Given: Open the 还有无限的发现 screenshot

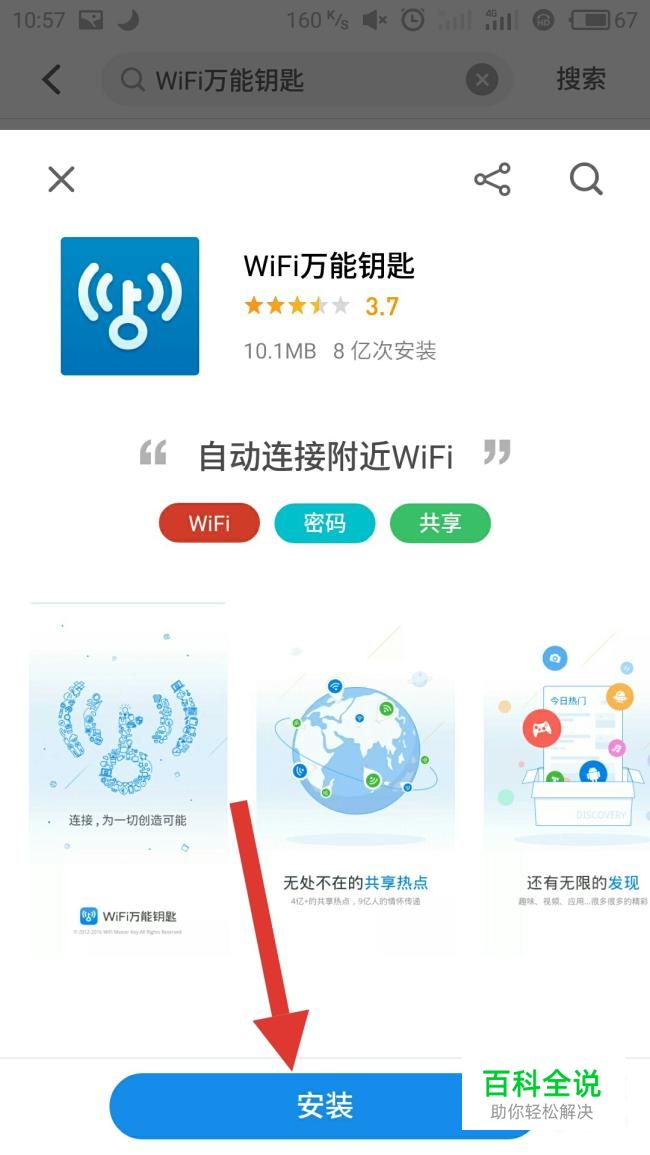Looking at the screenshot, I should pos(567,779).
